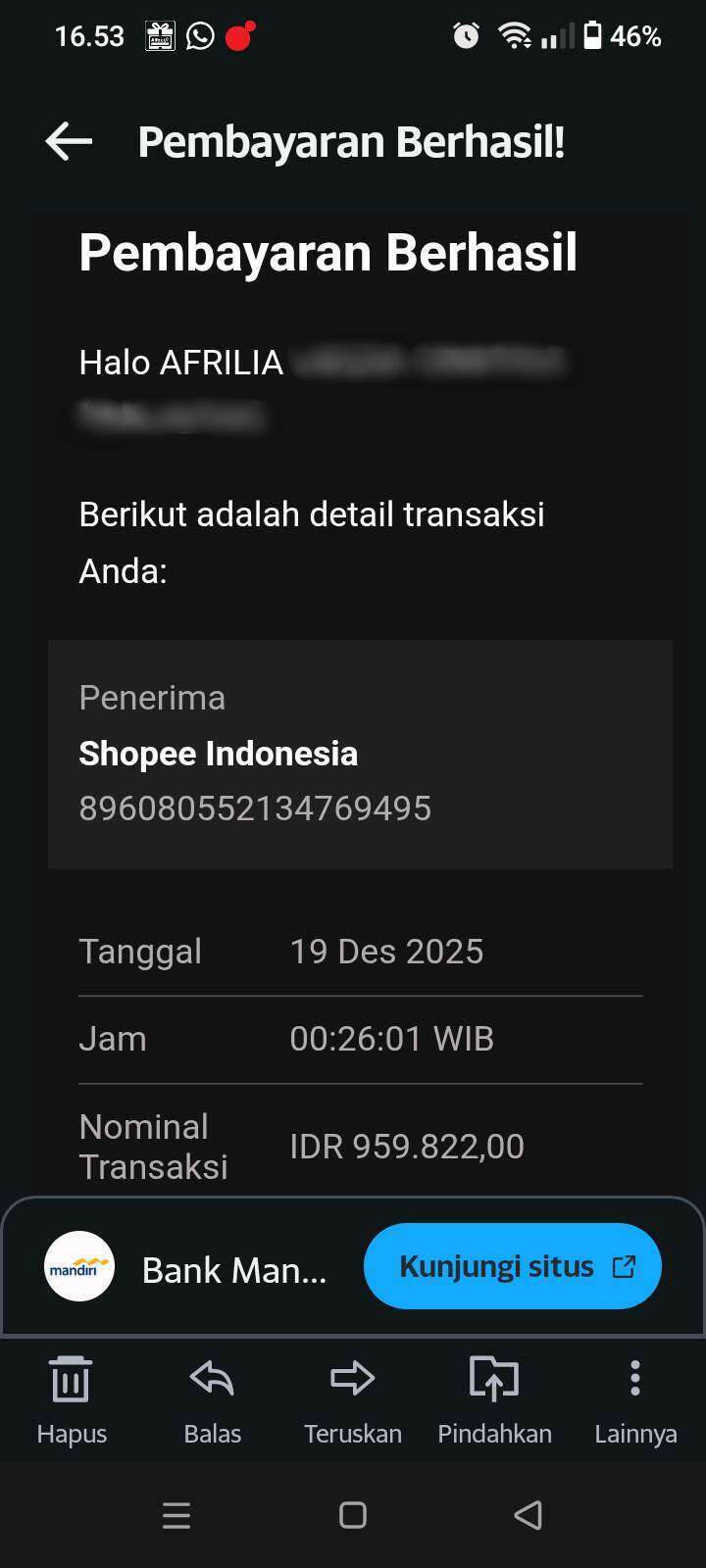
Task: Open recent apps from navigation bar
Action: pyautogui.click(x=176, y=1514)
